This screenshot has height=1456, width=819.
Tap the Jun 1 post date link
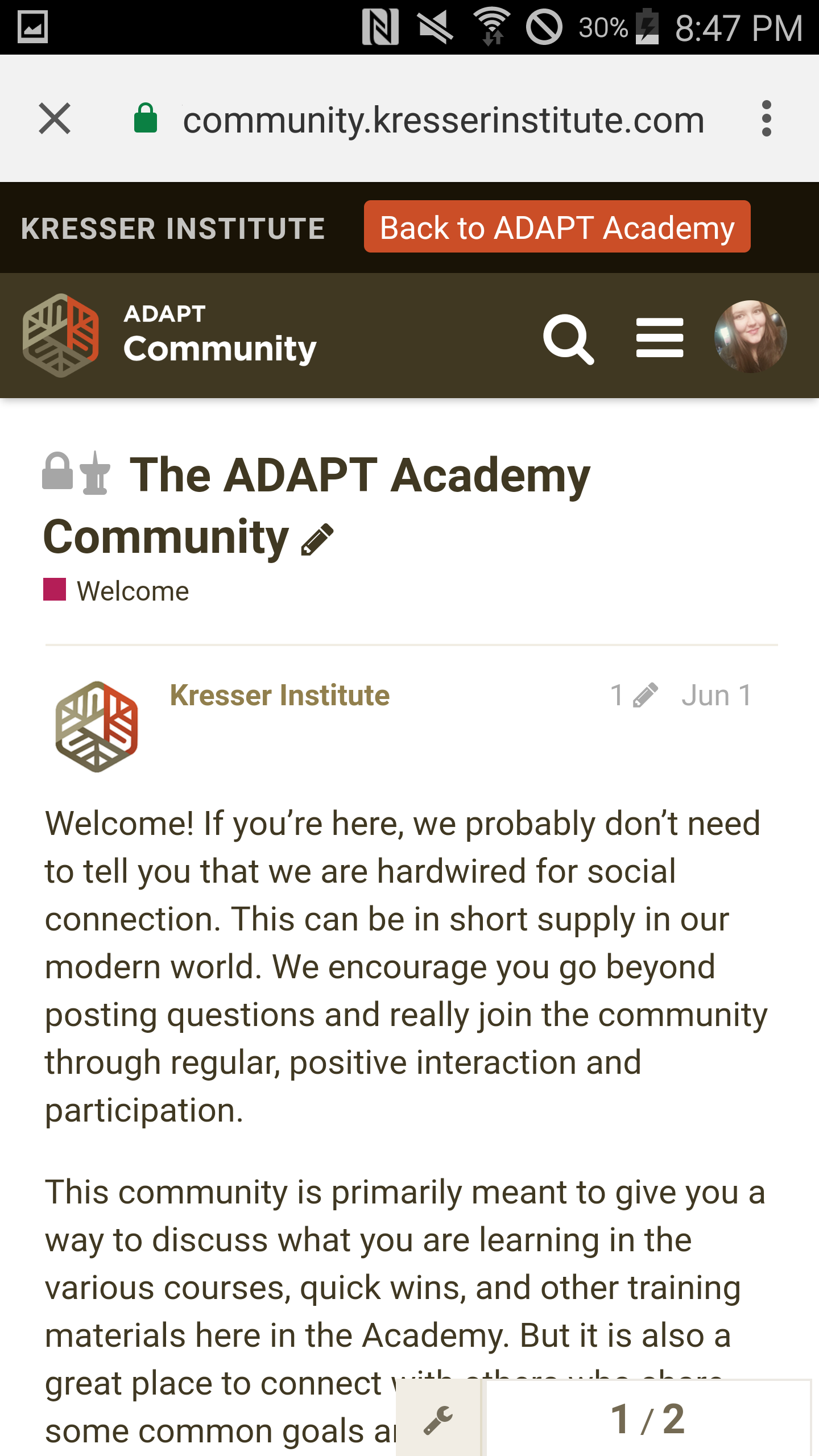click(716, 695)
